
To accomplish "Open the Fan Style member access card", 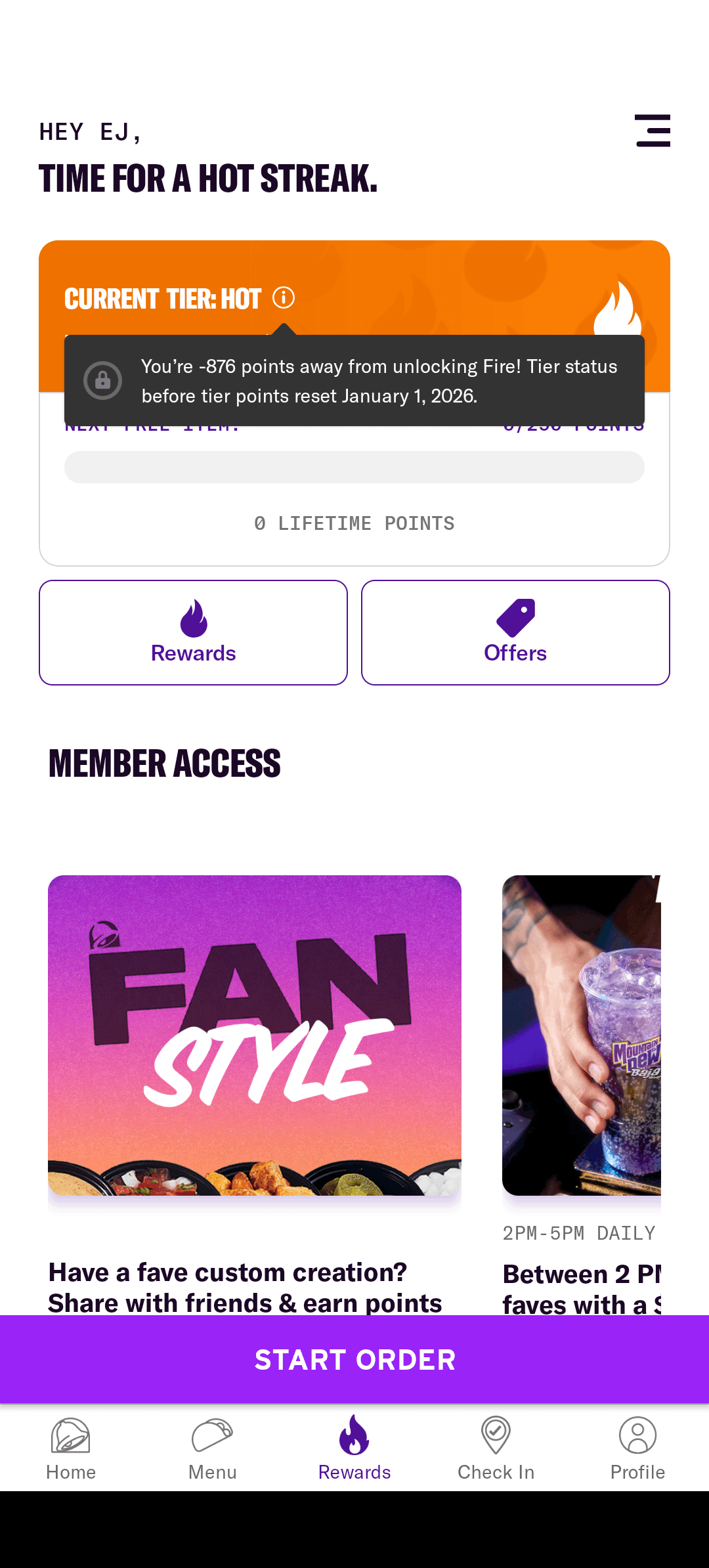I will tap(255, 1035).
